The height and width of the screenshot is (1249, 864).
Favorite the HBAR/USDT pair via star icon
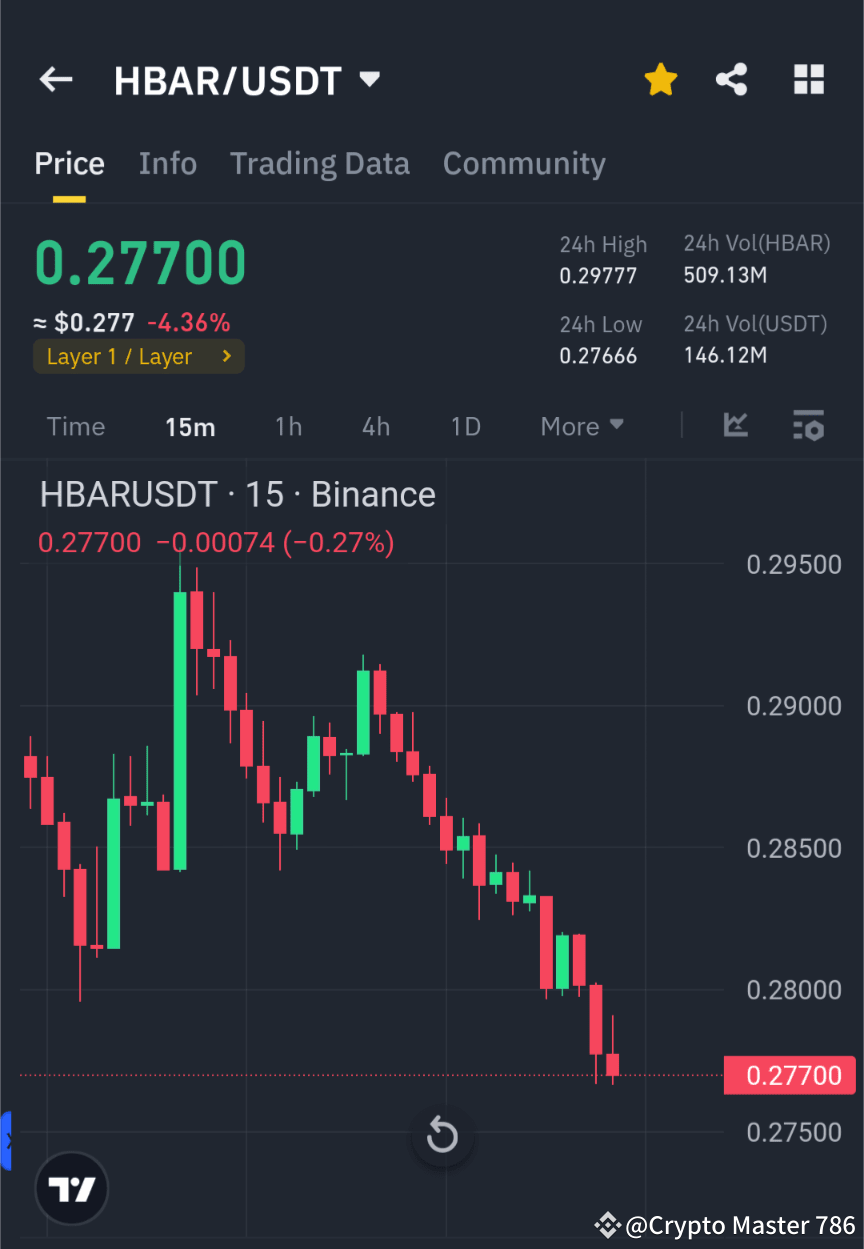pos(661,78)
